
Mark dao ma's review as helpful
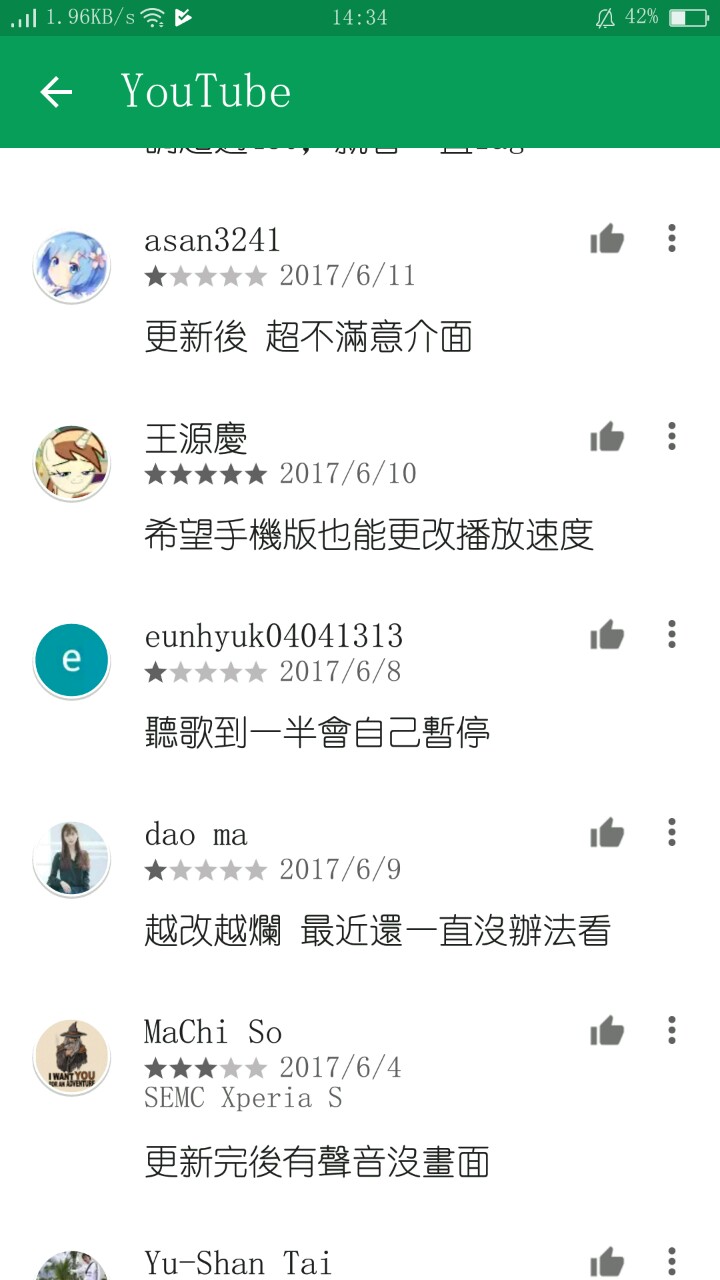point(607,833)
